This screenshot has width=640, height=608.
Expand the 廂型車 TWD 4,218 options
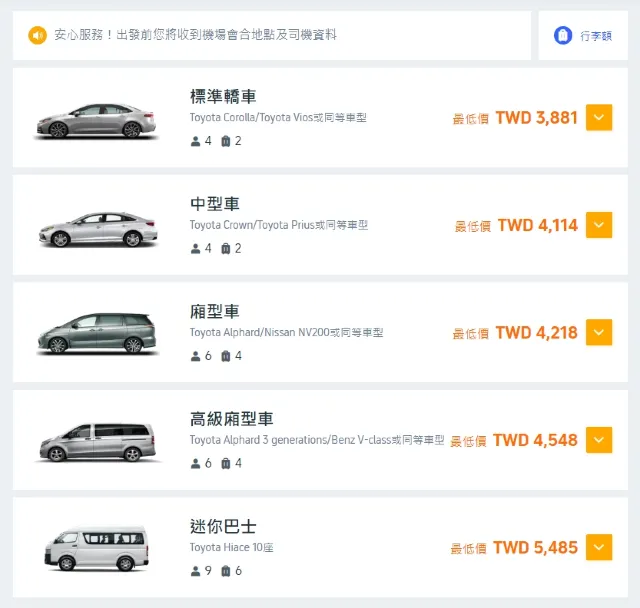599,332
